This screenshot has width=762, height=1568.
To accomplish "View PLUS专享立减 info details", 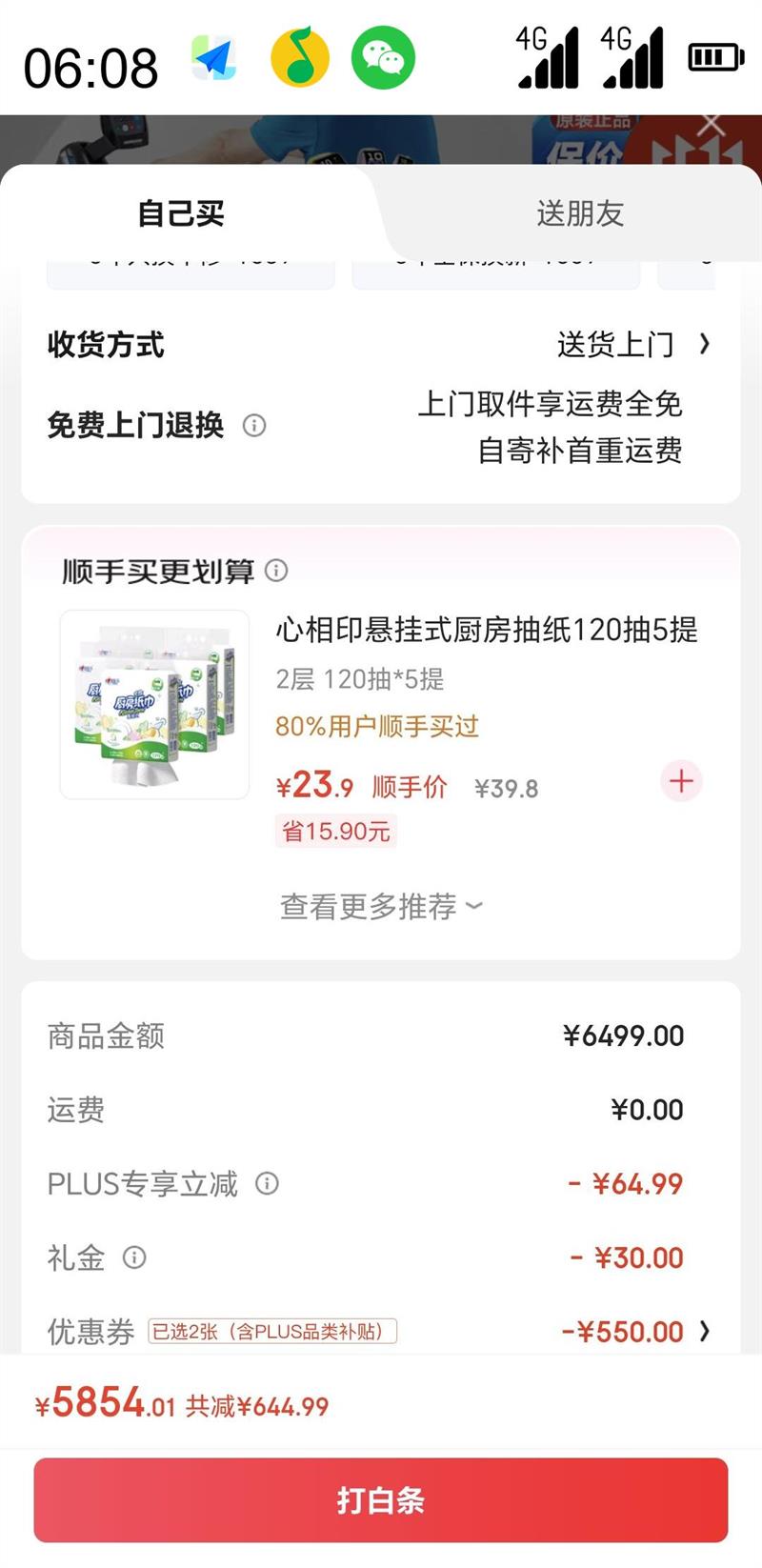I will [268, 1184].
